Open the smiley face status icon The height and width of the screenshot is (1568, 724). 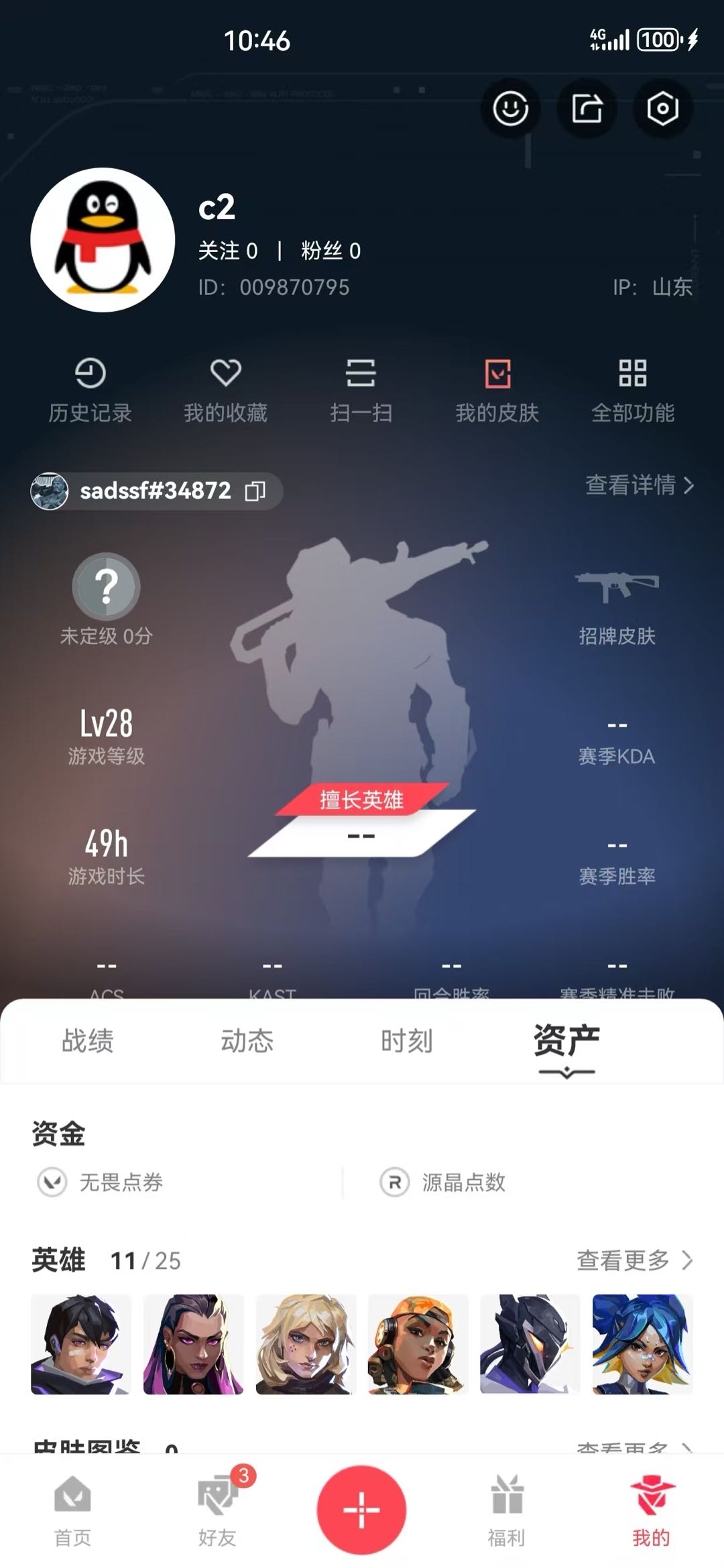click(511, 109)
